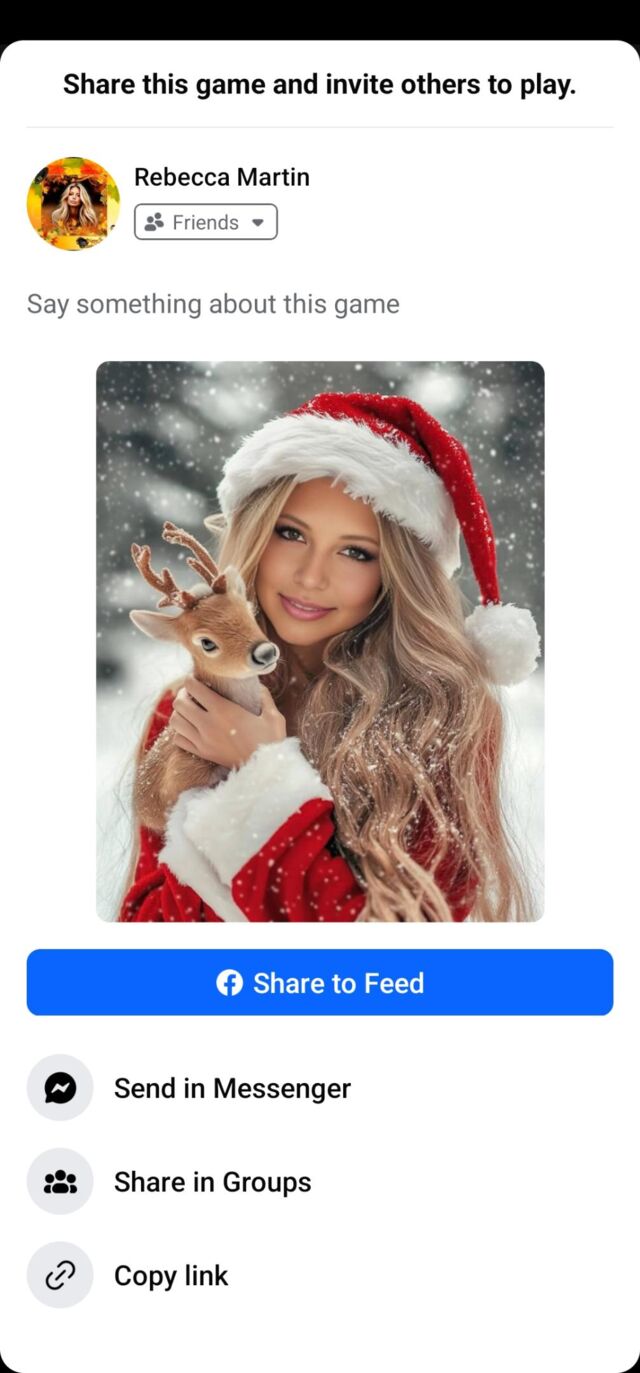Tap the 'Say something about this game' field

(213, 304)
